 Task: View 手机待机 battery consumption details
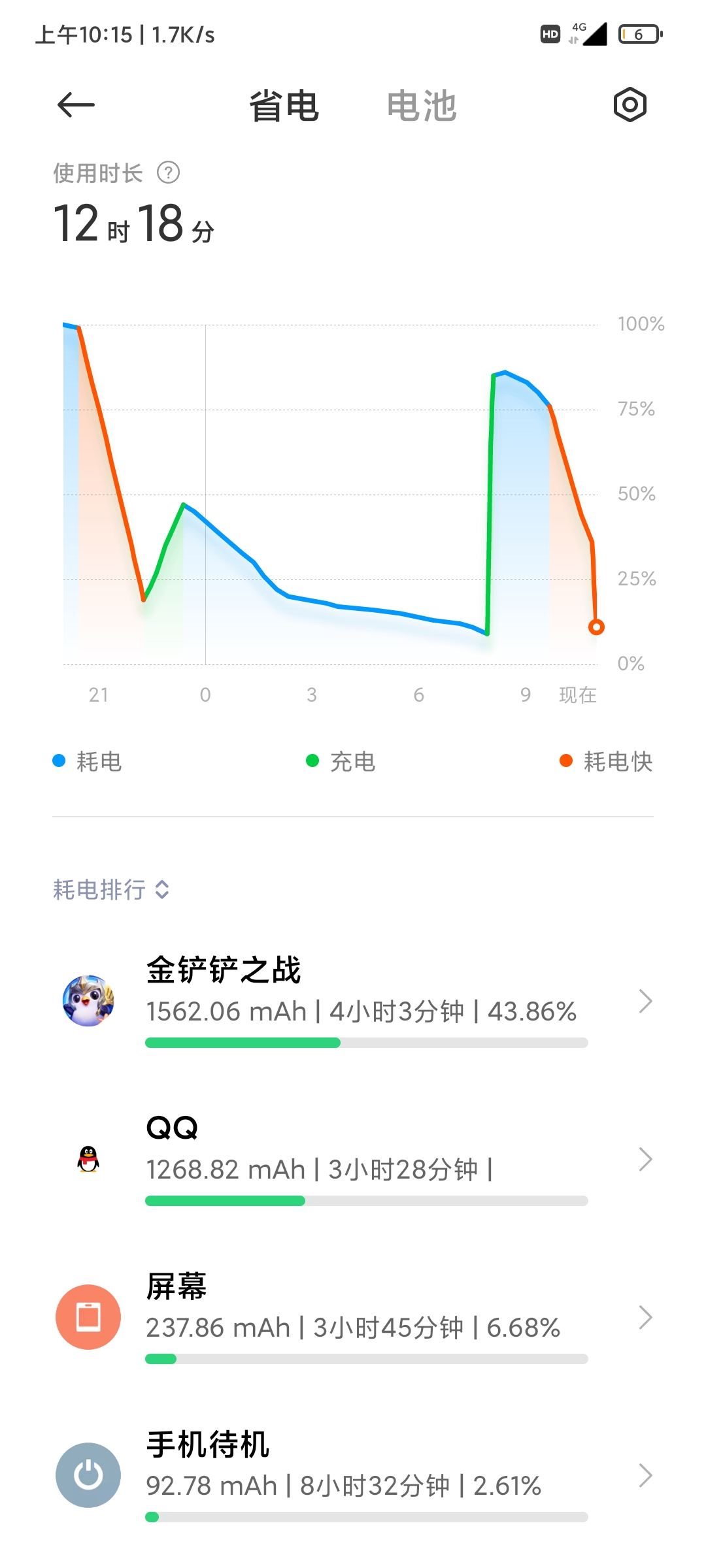tap(353, 1475)
